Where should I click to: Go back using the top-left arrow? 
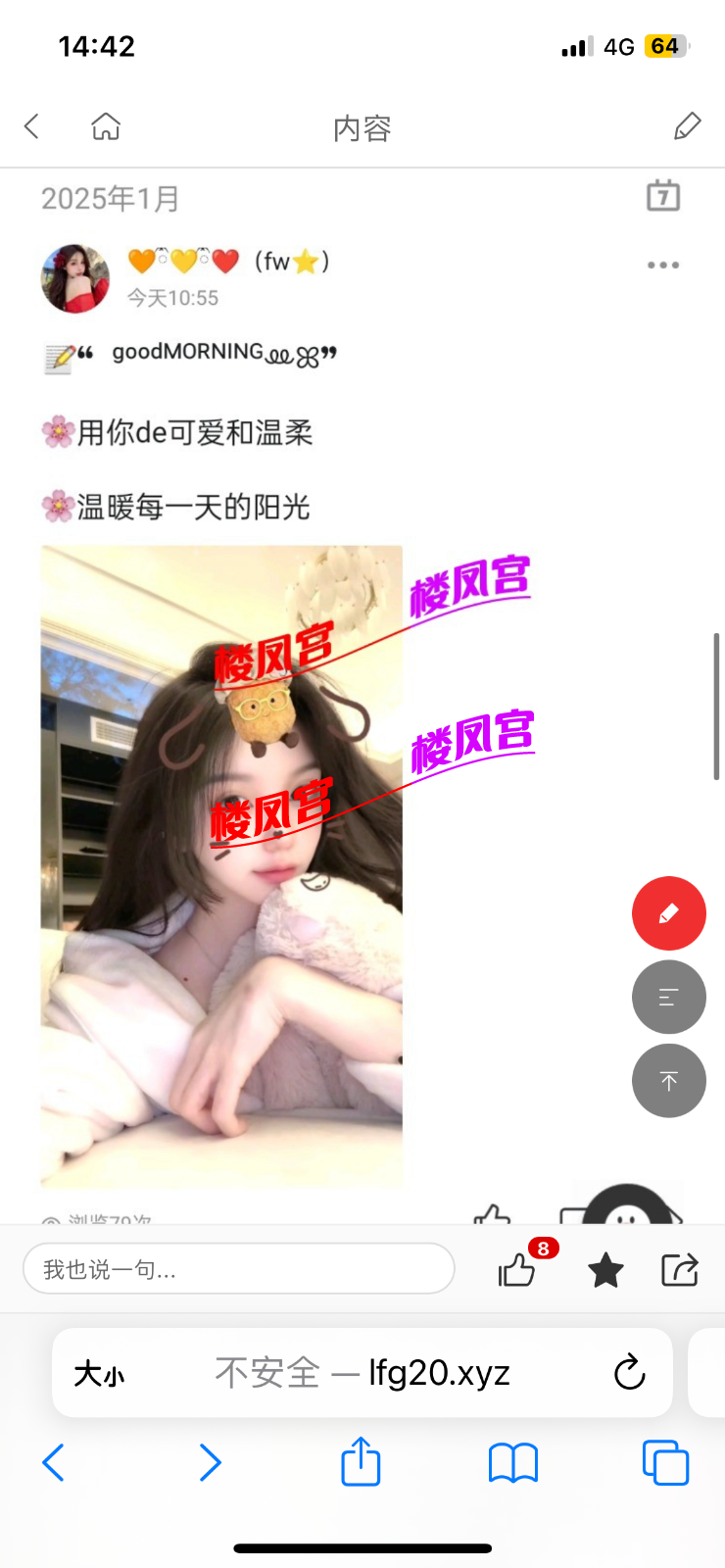pyautogui.click(x=31, y=126)
